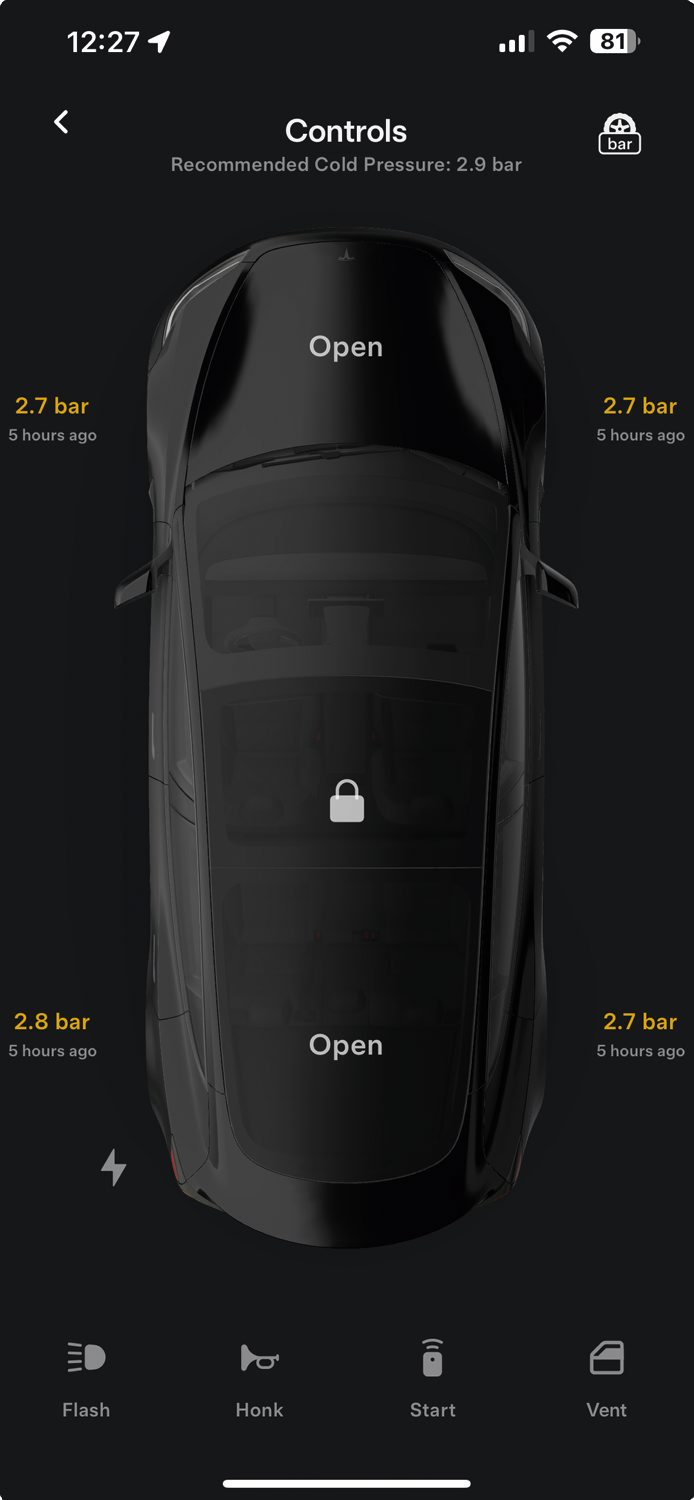Image resolution: width=694 pixels, height=1500 pixels.
Task: Open the rear trunk
Action: coord(346,1045)
